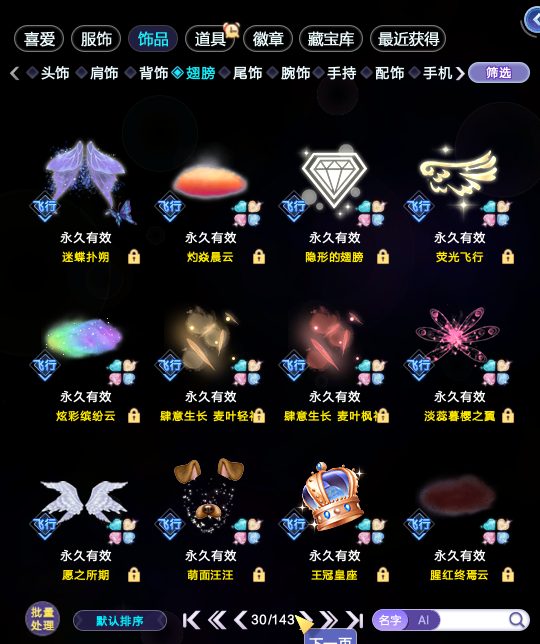Jump to the first page

tap(191, 620)
